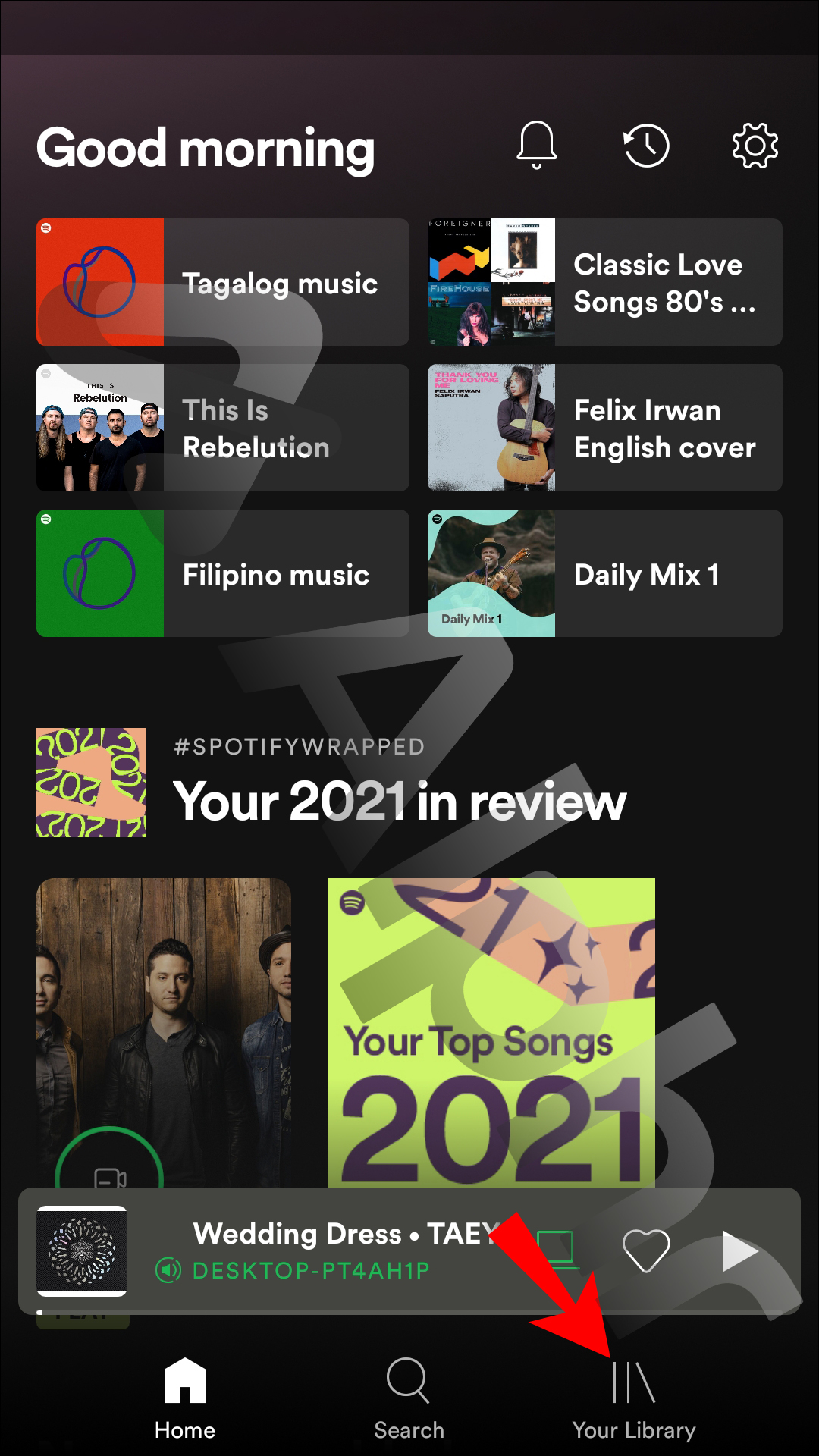This screenshot has width=819, height=1456.
Task: Open Daily Mix 1
Action: (x=604, y=573)
